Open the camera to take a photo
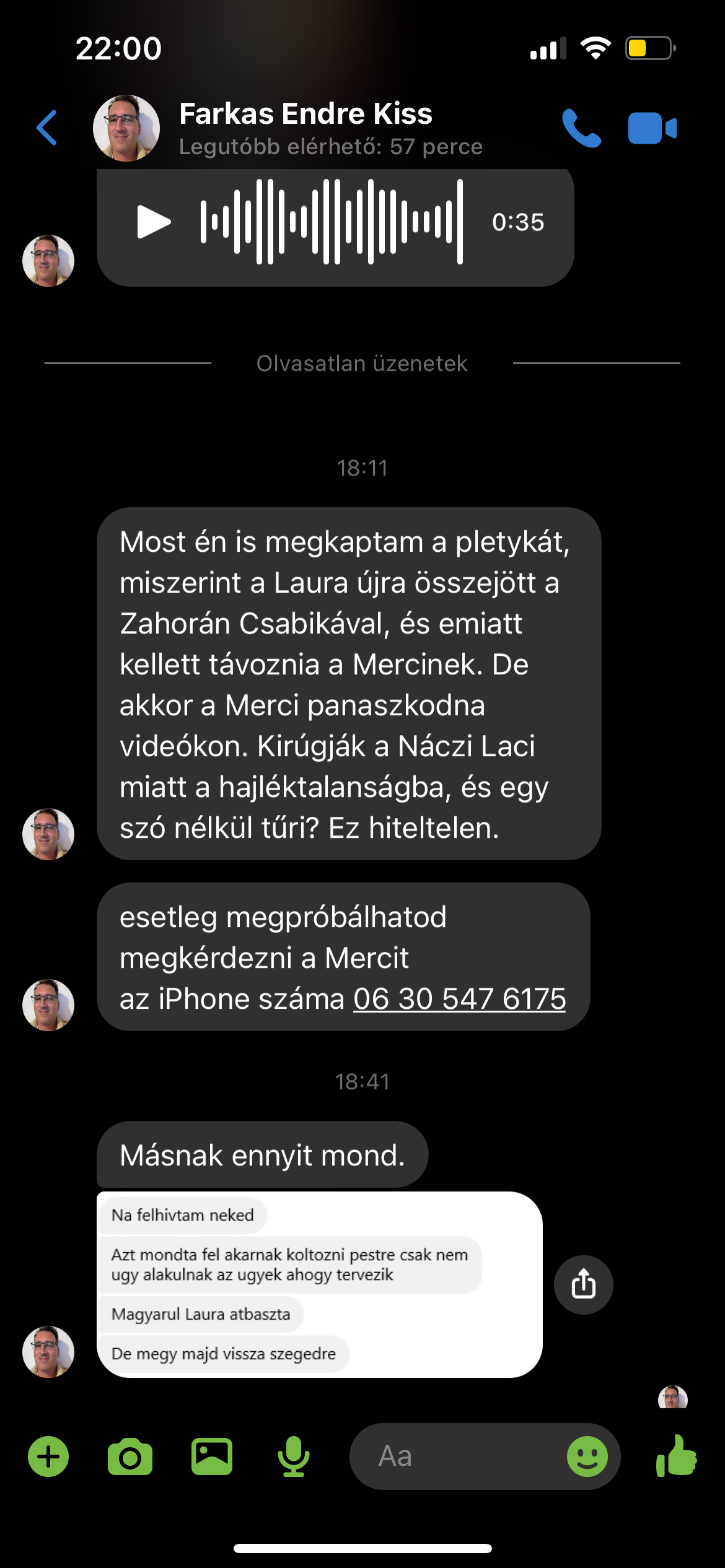The width and height of the screenshot is (725, 1568). coord(130,1457)
